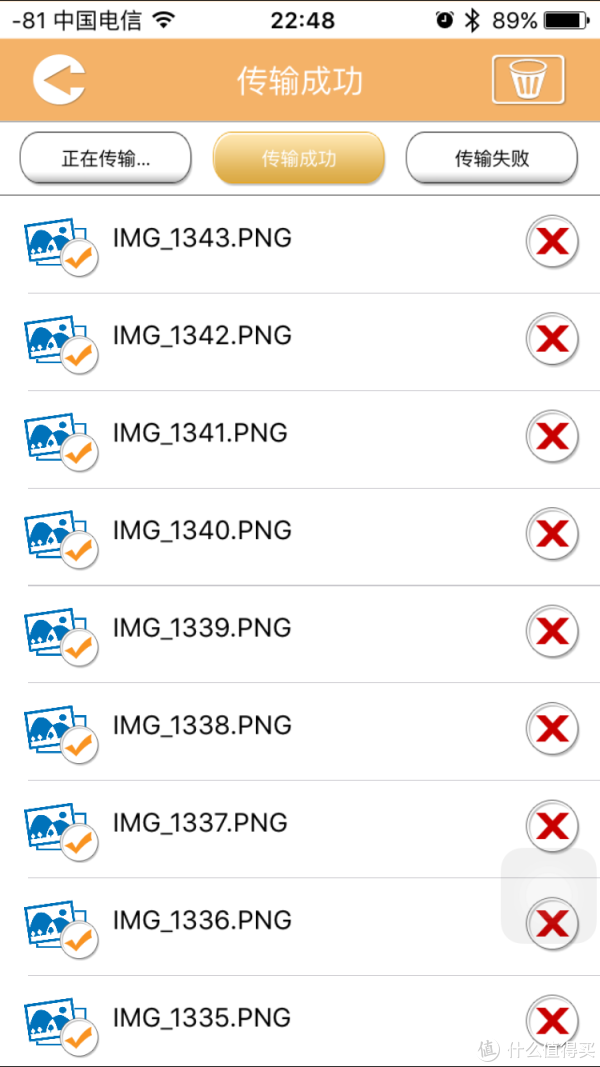Screen dimensions: 600x1067
Task: Open the IMG_1343.PNG row
Action: (300, 245)
